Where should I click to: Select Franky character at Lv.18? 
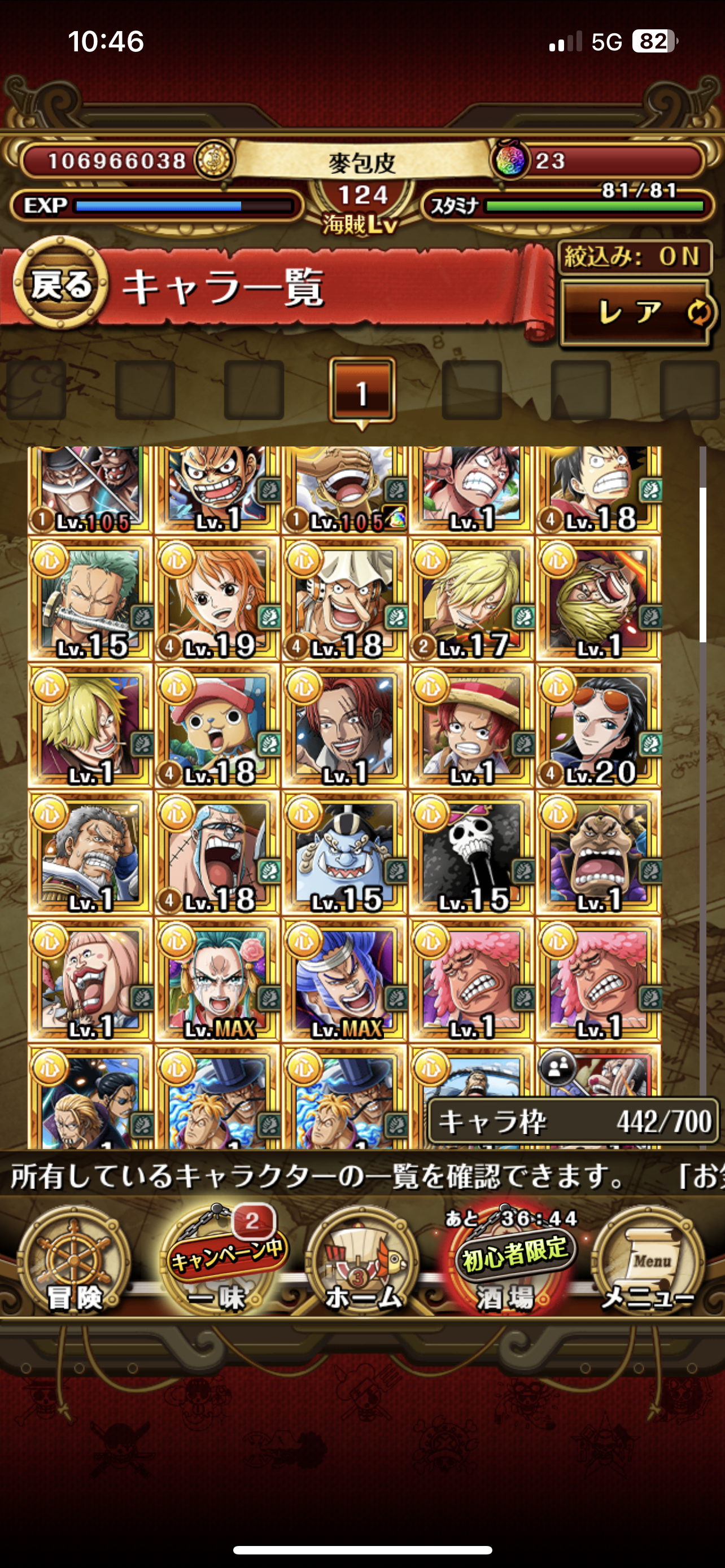pos(217,853)
